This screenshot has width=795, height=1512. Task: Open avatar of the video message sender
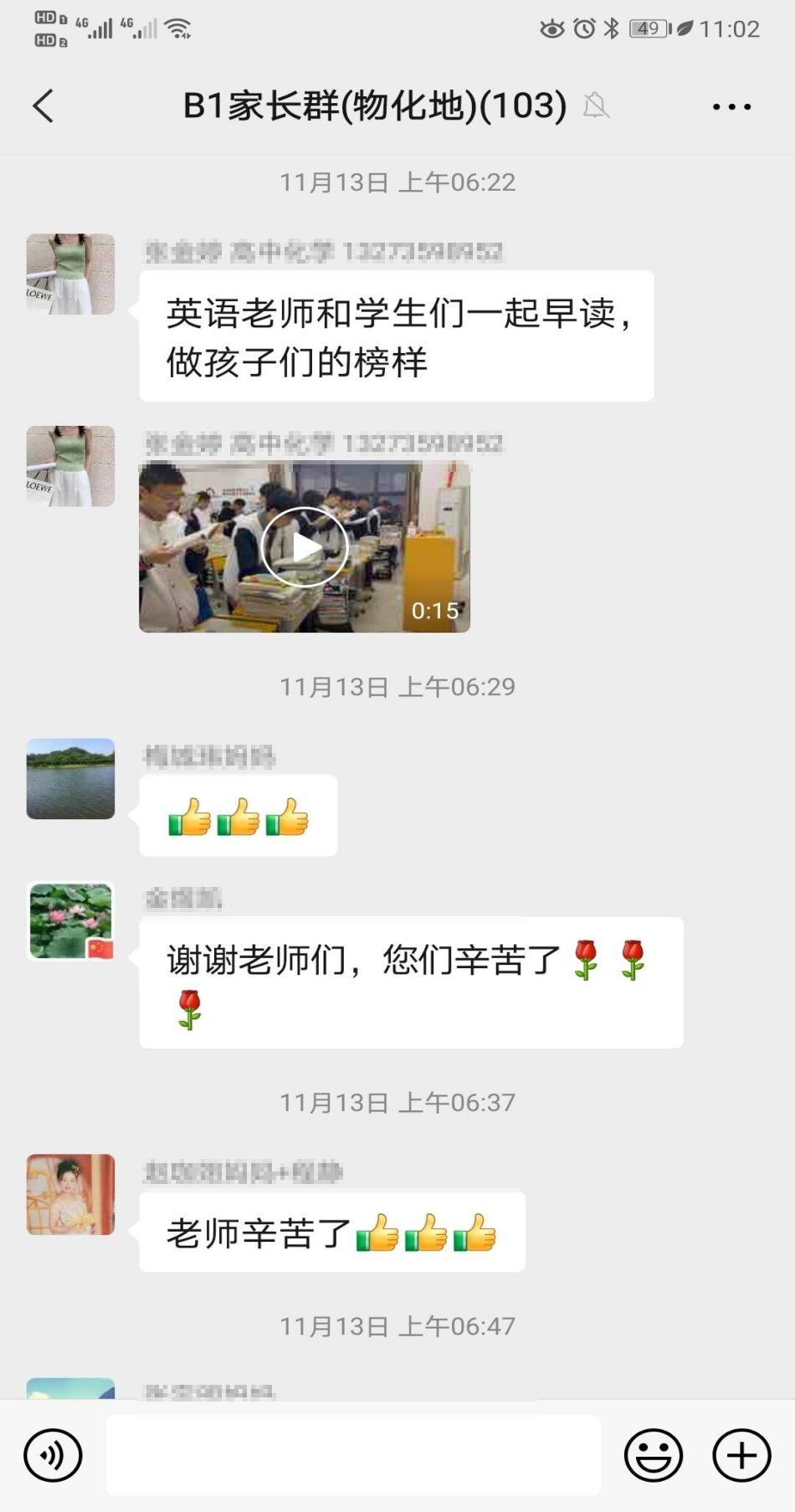70,466
